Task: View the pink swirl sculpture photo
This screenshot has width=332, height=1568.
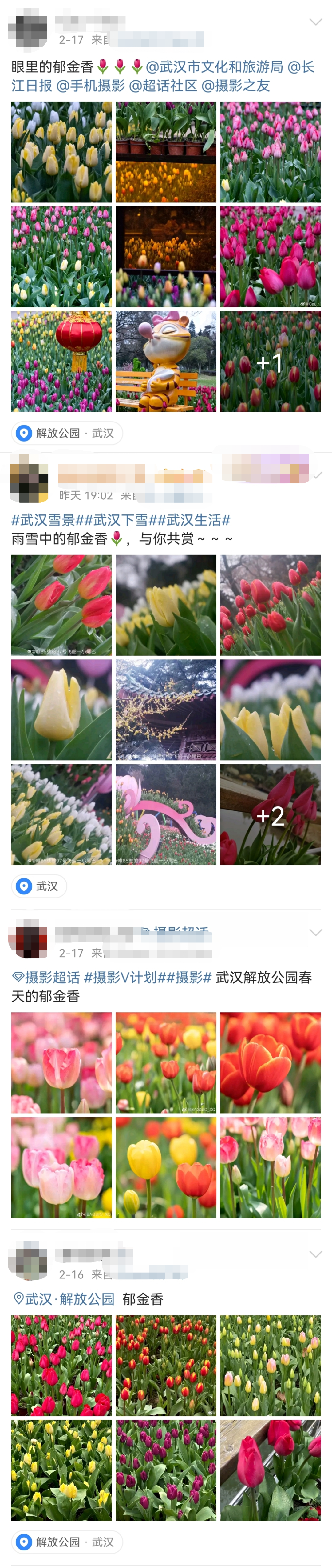Action: (165, 814)
